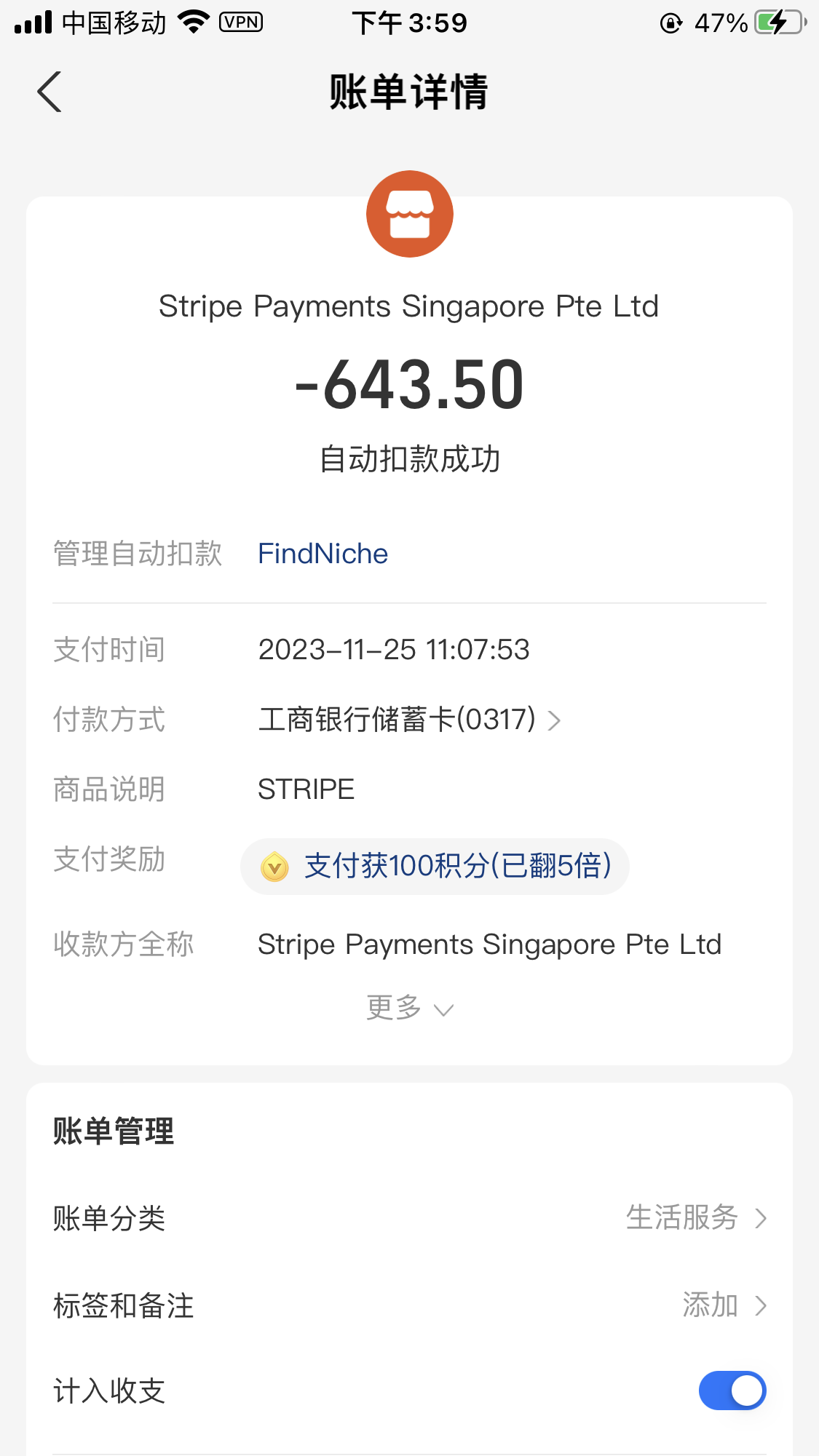Open 账单分类 category row
Image resolution: width=819 pixels, height=1456 pixels.
pyautogui.click(x=409, y=1218)
